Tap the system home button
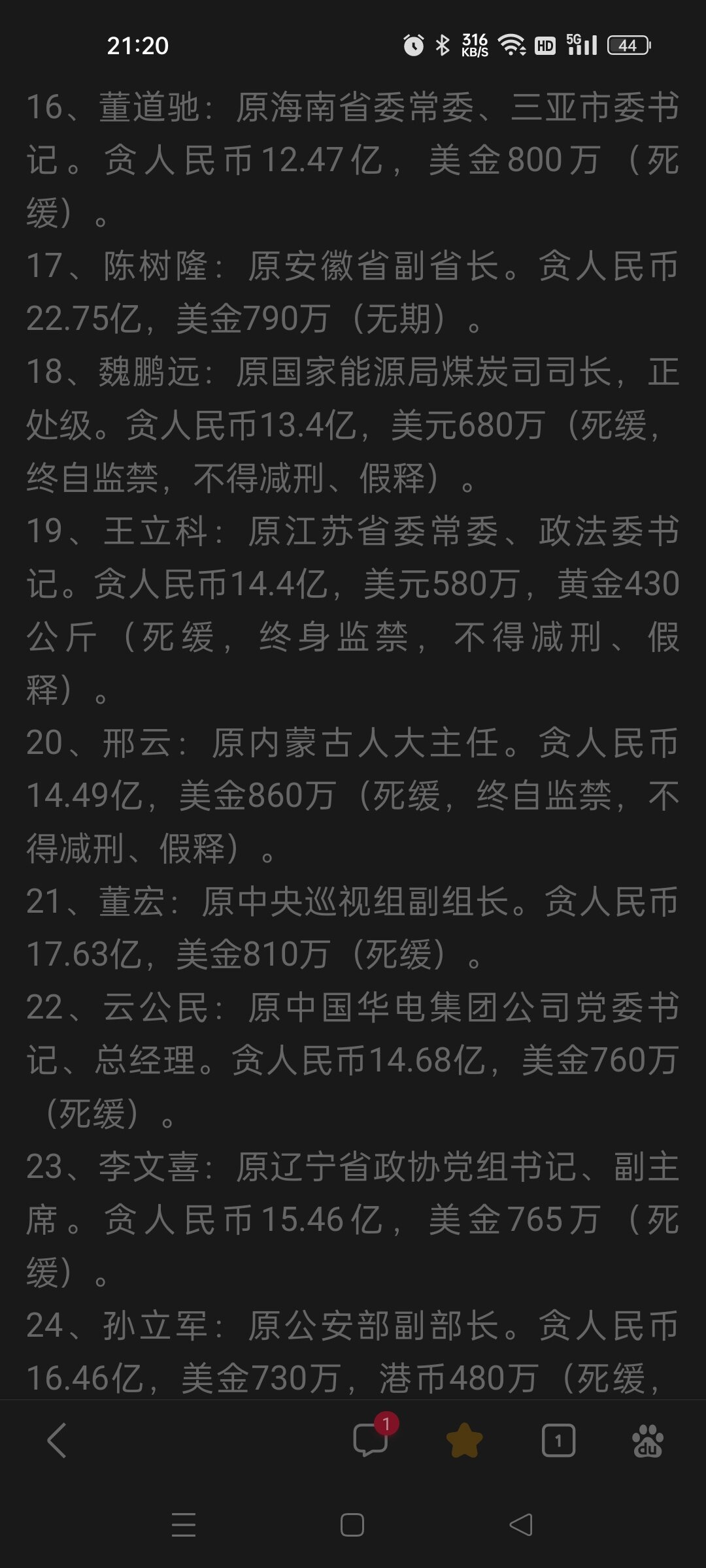Image resolution: width=706 pixels, height=1568 pixels. 352,1526
